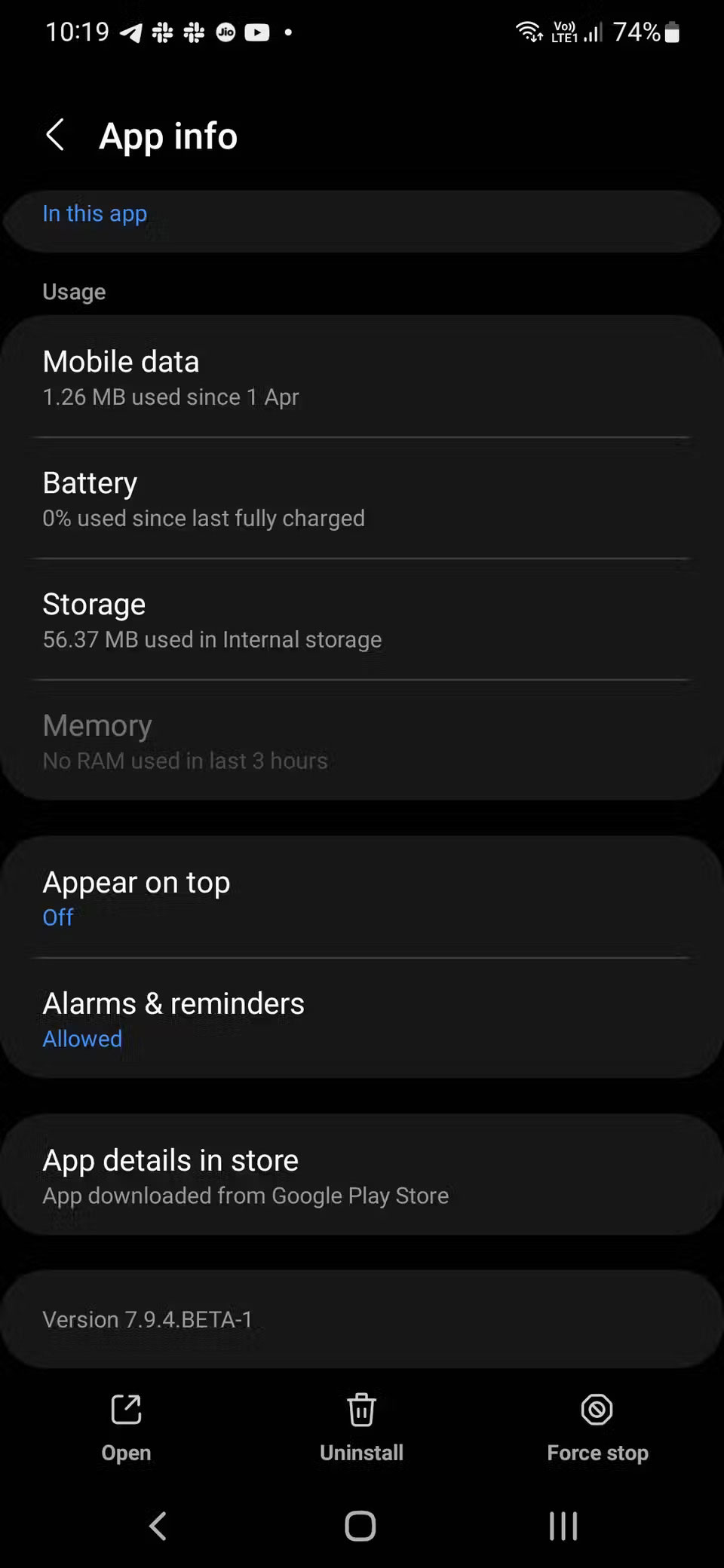View App details in store

tap(362, 1176)
